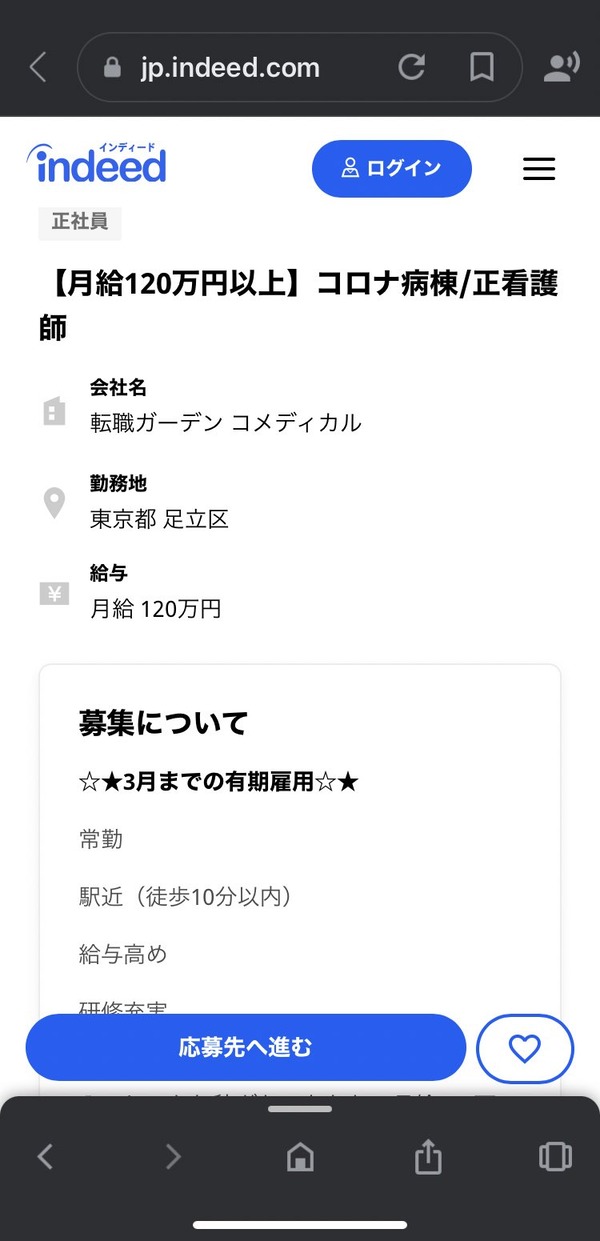Screen dimensions: 600x1241
Task: Open the Indeed home page logo link
Action: coord(97,164)
